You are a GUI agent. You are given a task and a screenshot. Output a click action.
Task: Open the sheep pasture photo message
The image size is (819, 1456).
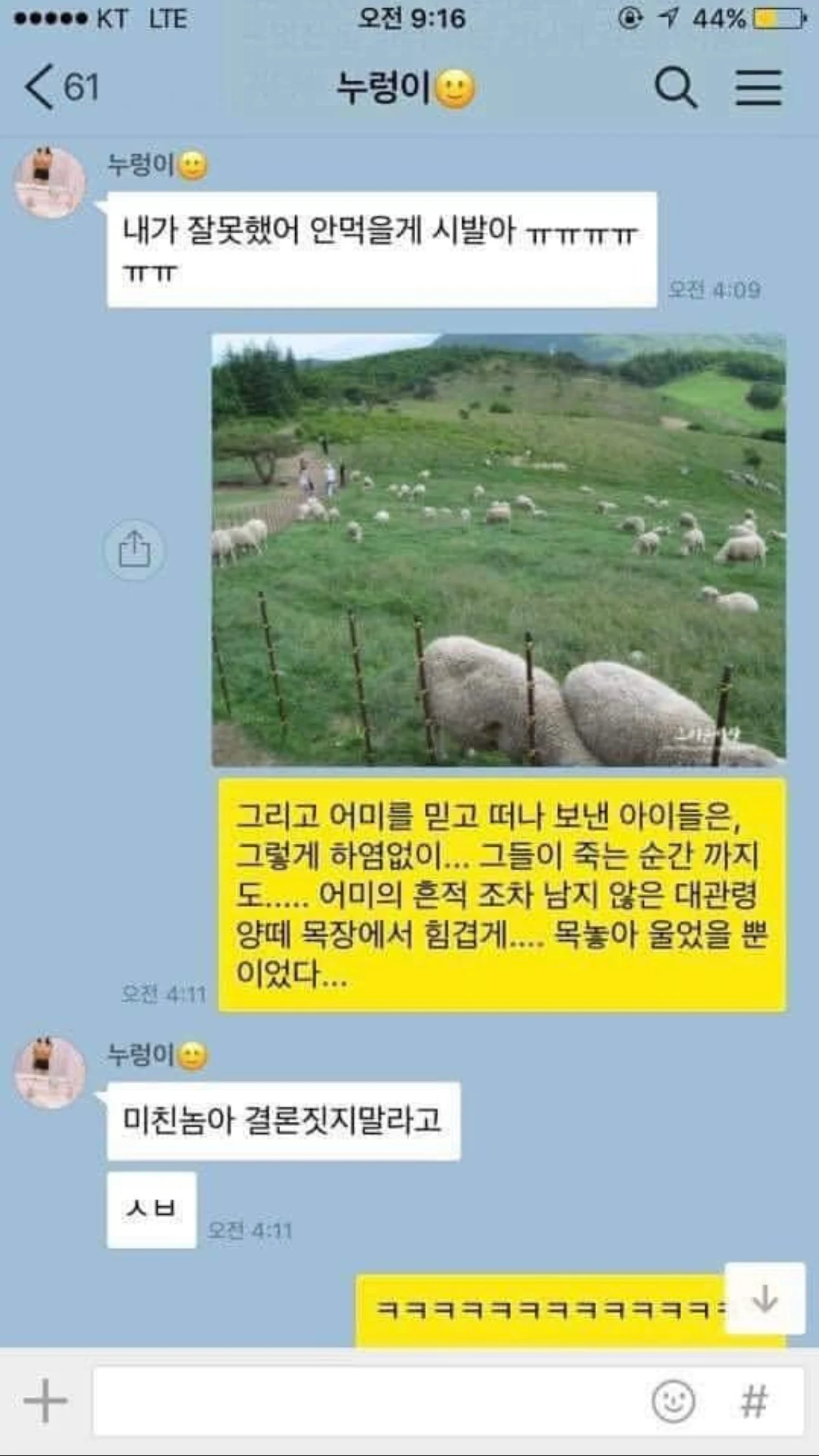pyautogui.click(x=498, y=549)
